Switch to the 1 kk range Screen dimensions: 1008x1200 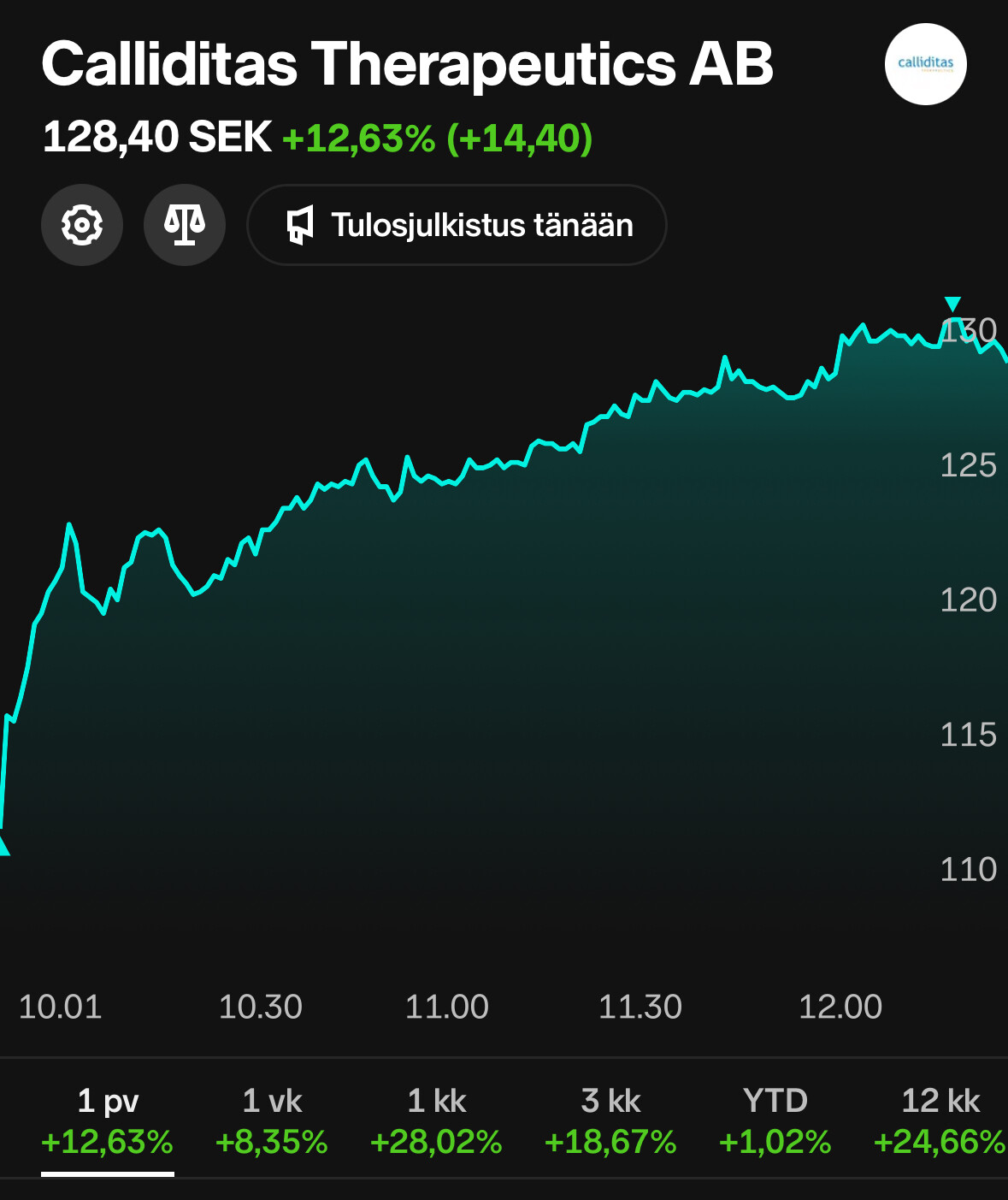point(436,1120)
